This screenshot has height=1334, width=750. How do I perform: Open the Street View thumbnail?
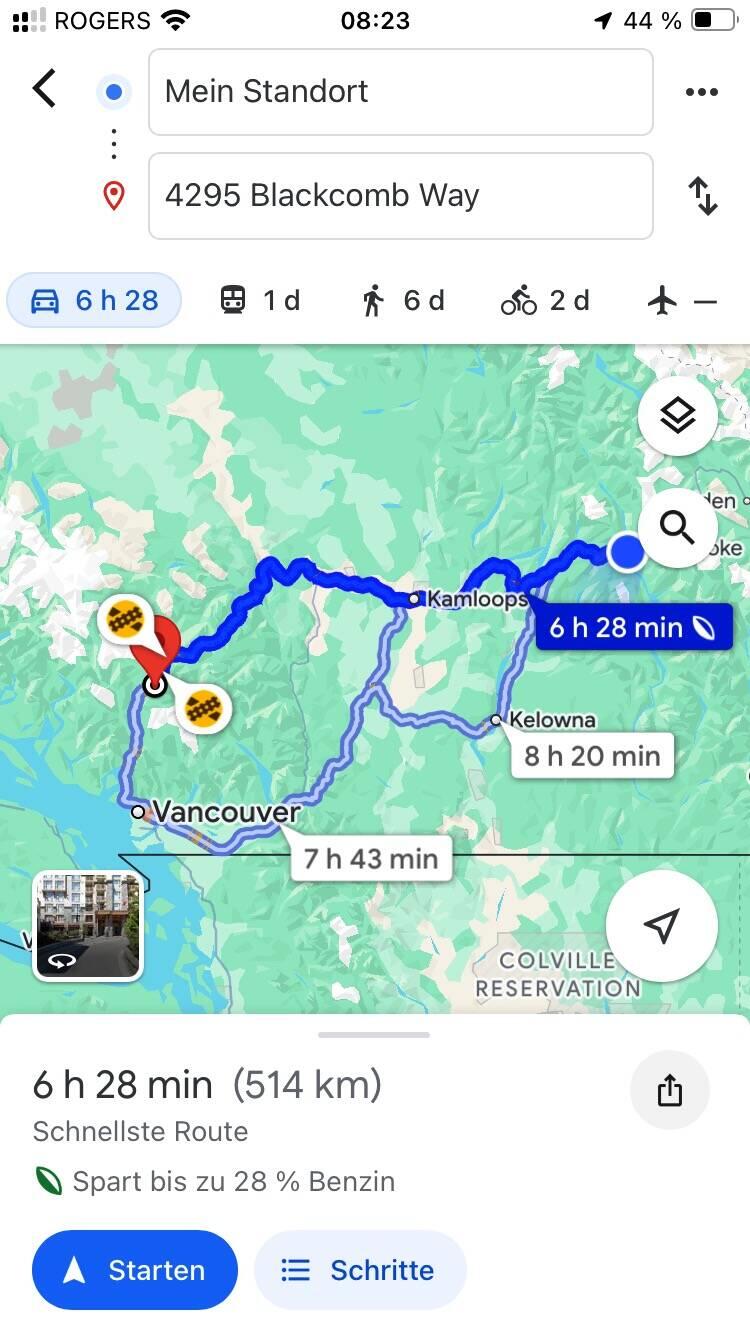coord(88,925)
